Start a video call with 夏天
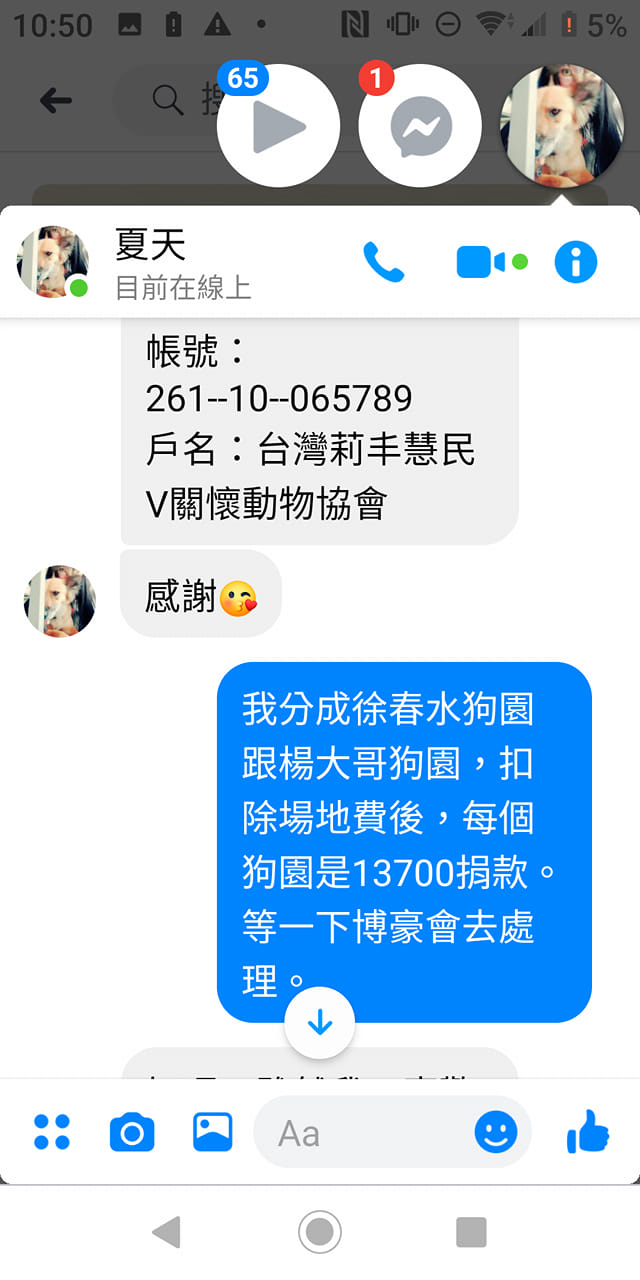The image size is (640, 1280). [482, 263]
